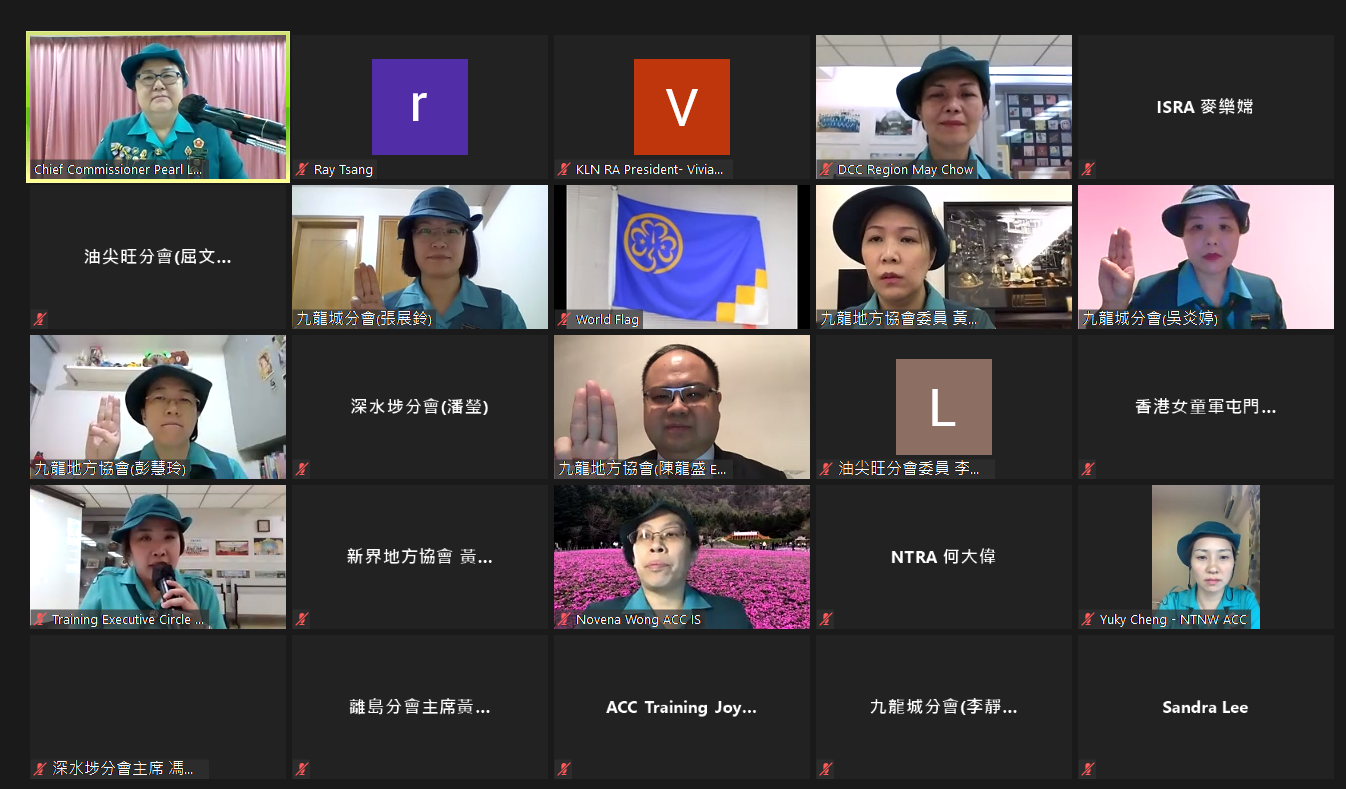
Task: Open Novena Wong ACC IS video tile
Action: 682,557
